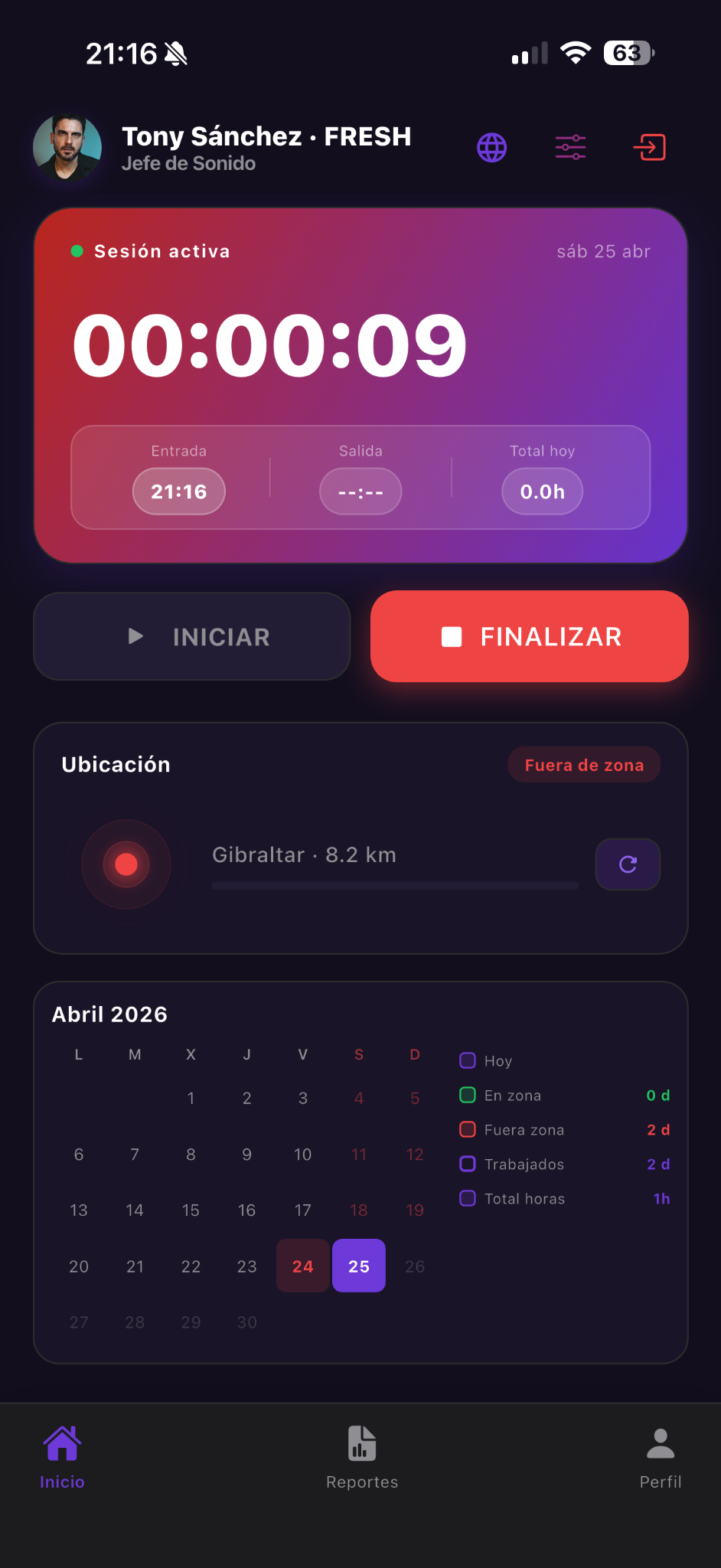721x1568 pixels.
Task: Switch to the Reportes tab
Action: 362,1458
